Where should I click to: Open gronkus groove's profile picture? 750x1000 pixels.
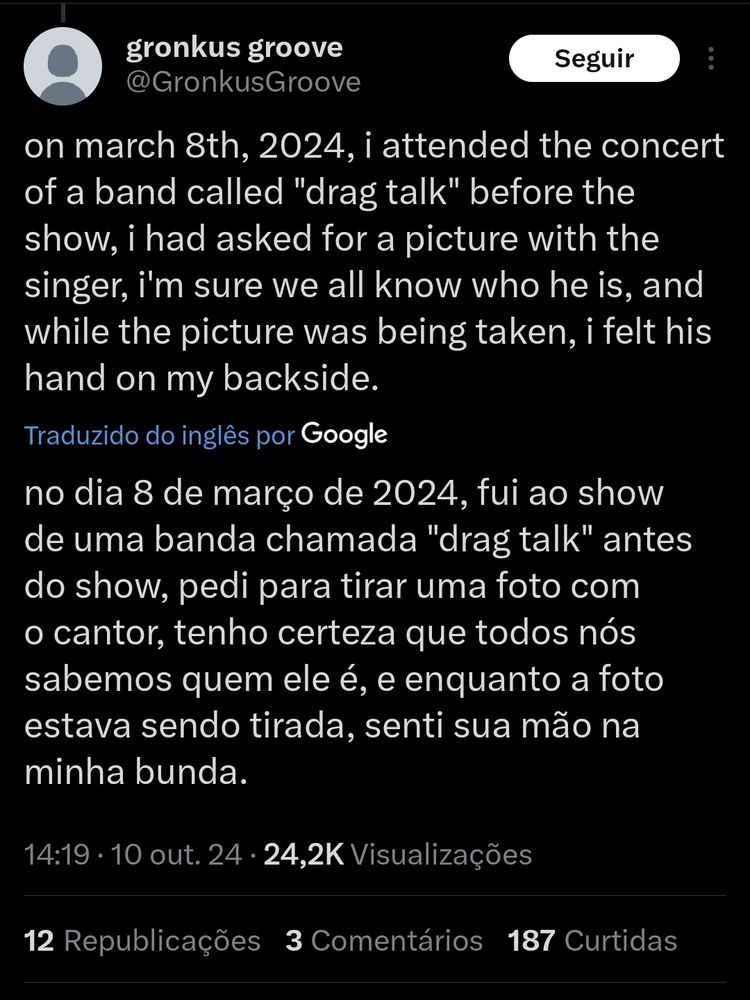click(x=63, y=67)
